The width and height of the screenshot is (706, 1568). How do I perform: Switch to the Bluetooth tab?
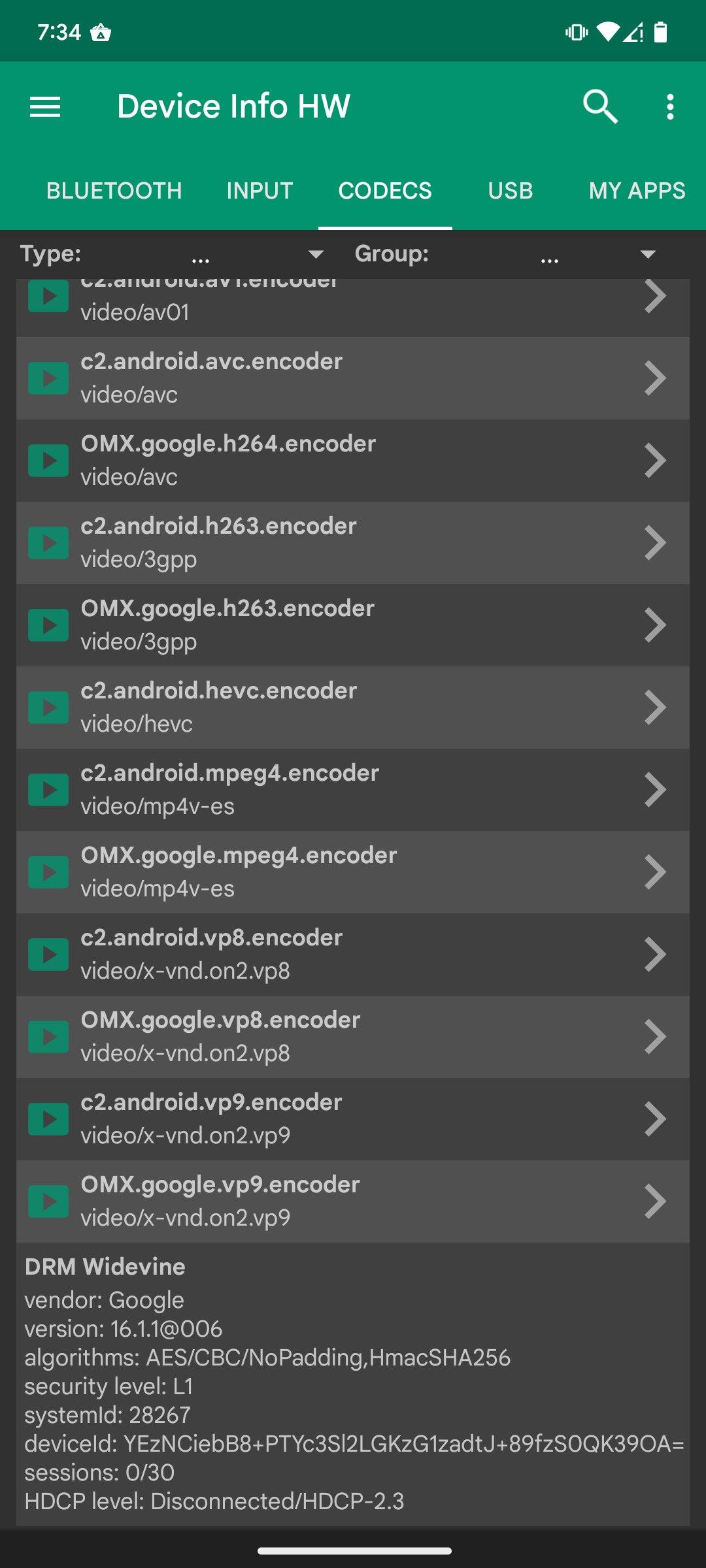(x=114, y=191)
